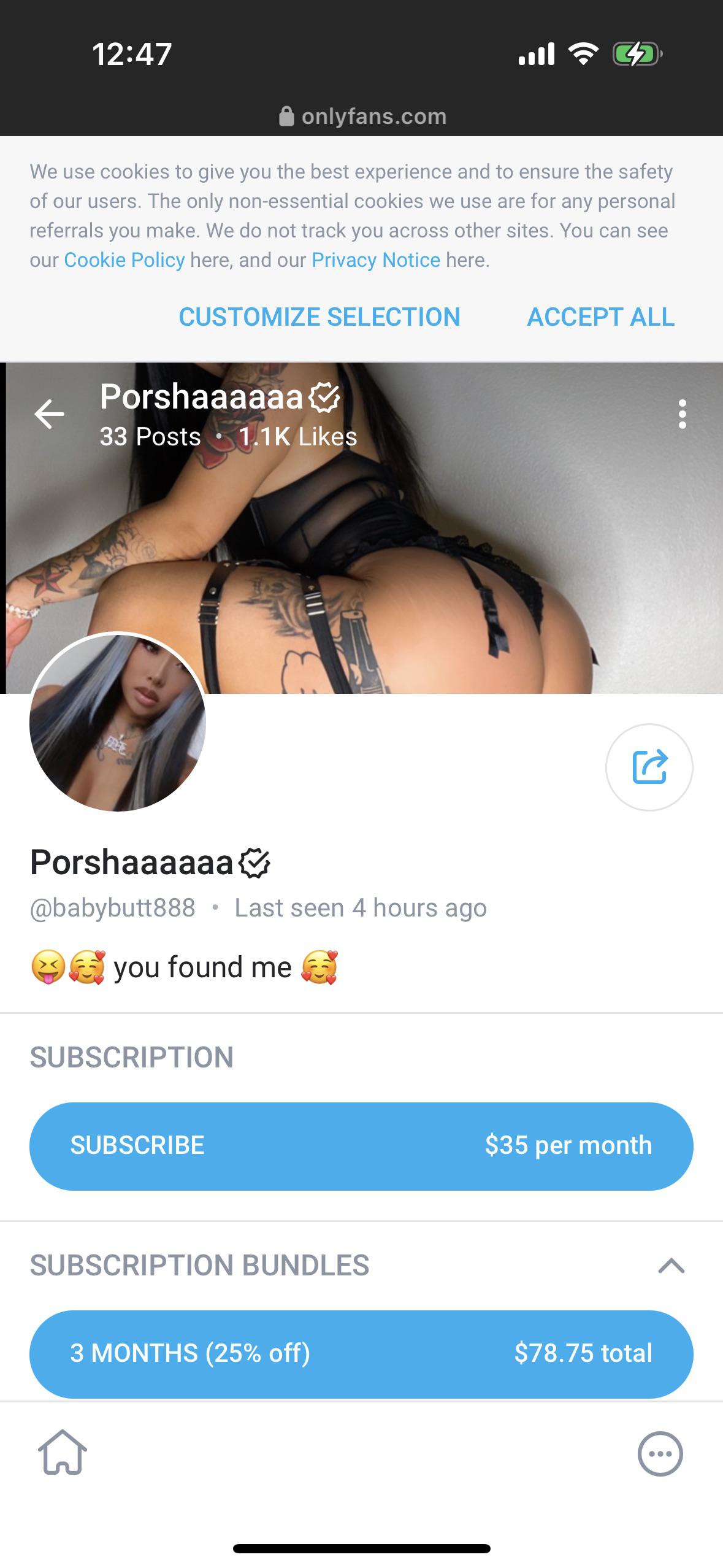The image size is (723, 1568).
Task: Select the 3 months 25% off bundle
Action: point(361,1353)
